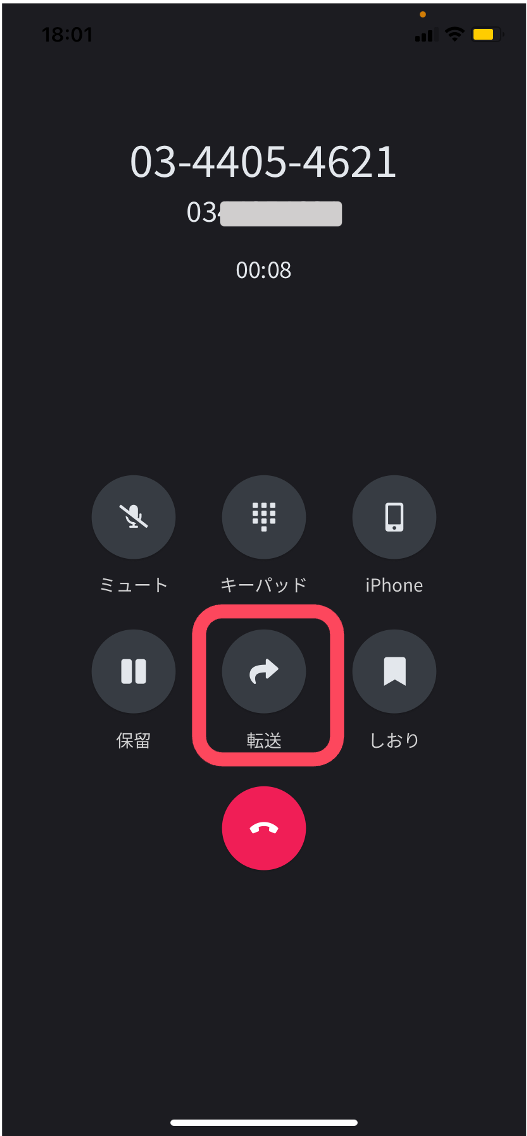Transfer the call using 転送
The image size is (527, 1136).
pos(264,672)
